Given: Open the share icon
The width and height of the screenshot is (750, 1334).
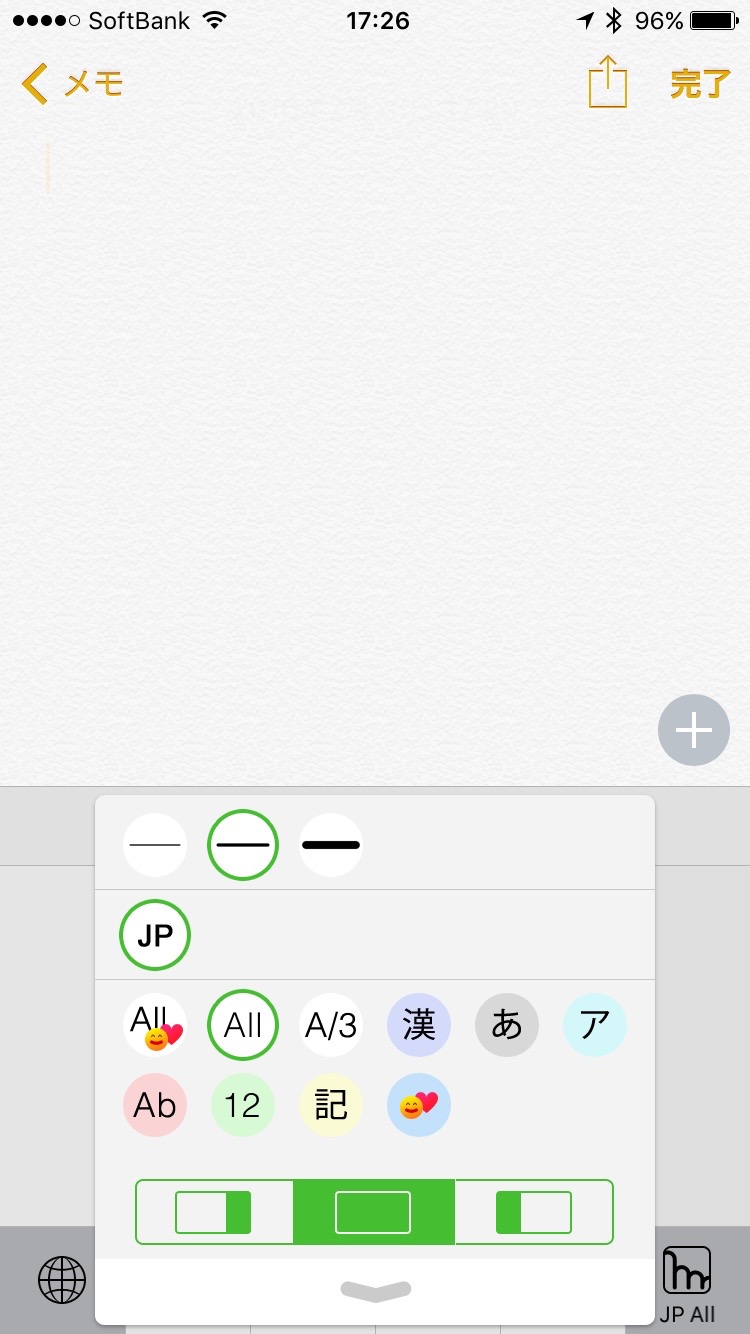Looking at the screenshot, I should click(x=607, y=82).
